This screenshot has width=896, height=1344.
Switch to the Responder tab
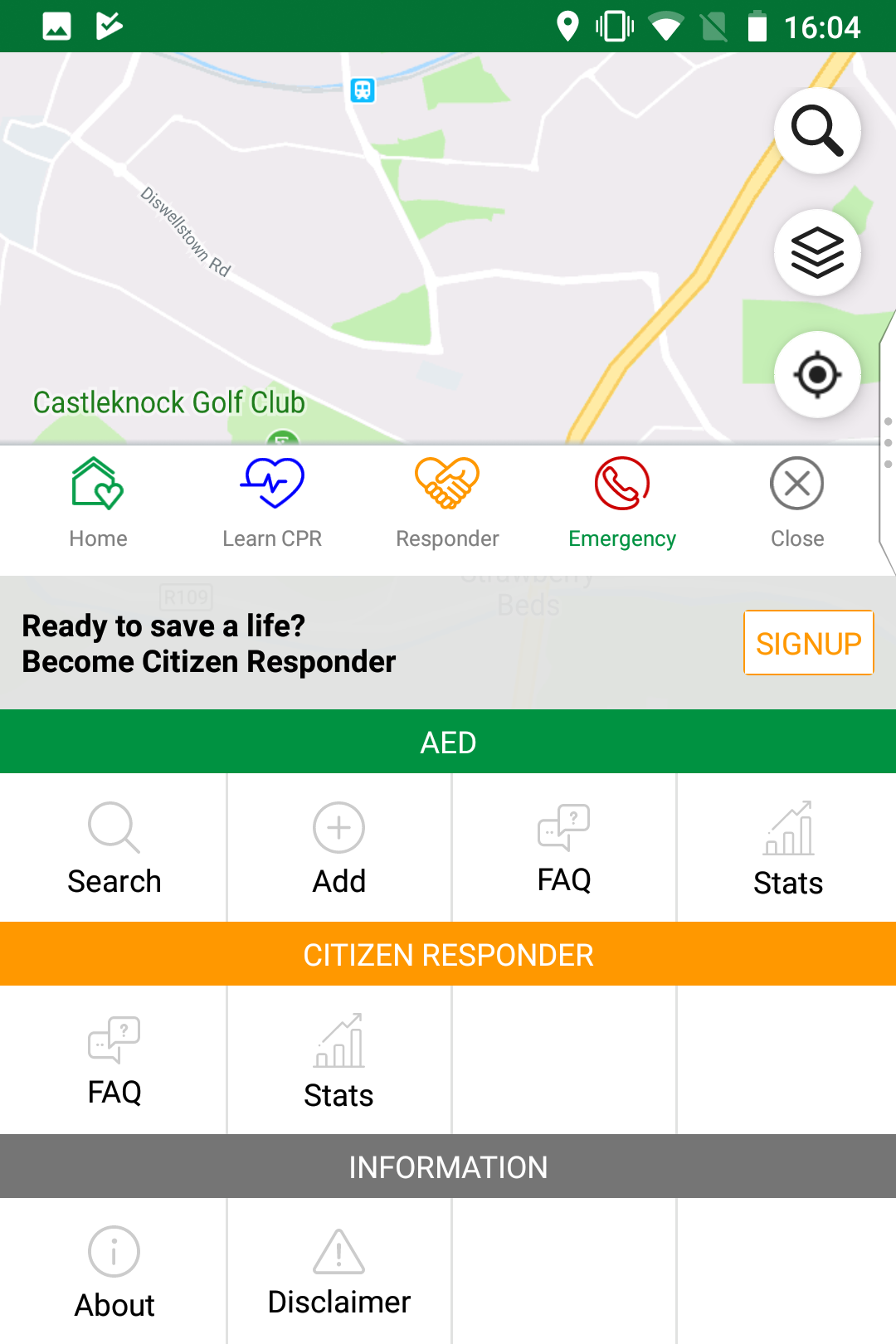point(447,504)
